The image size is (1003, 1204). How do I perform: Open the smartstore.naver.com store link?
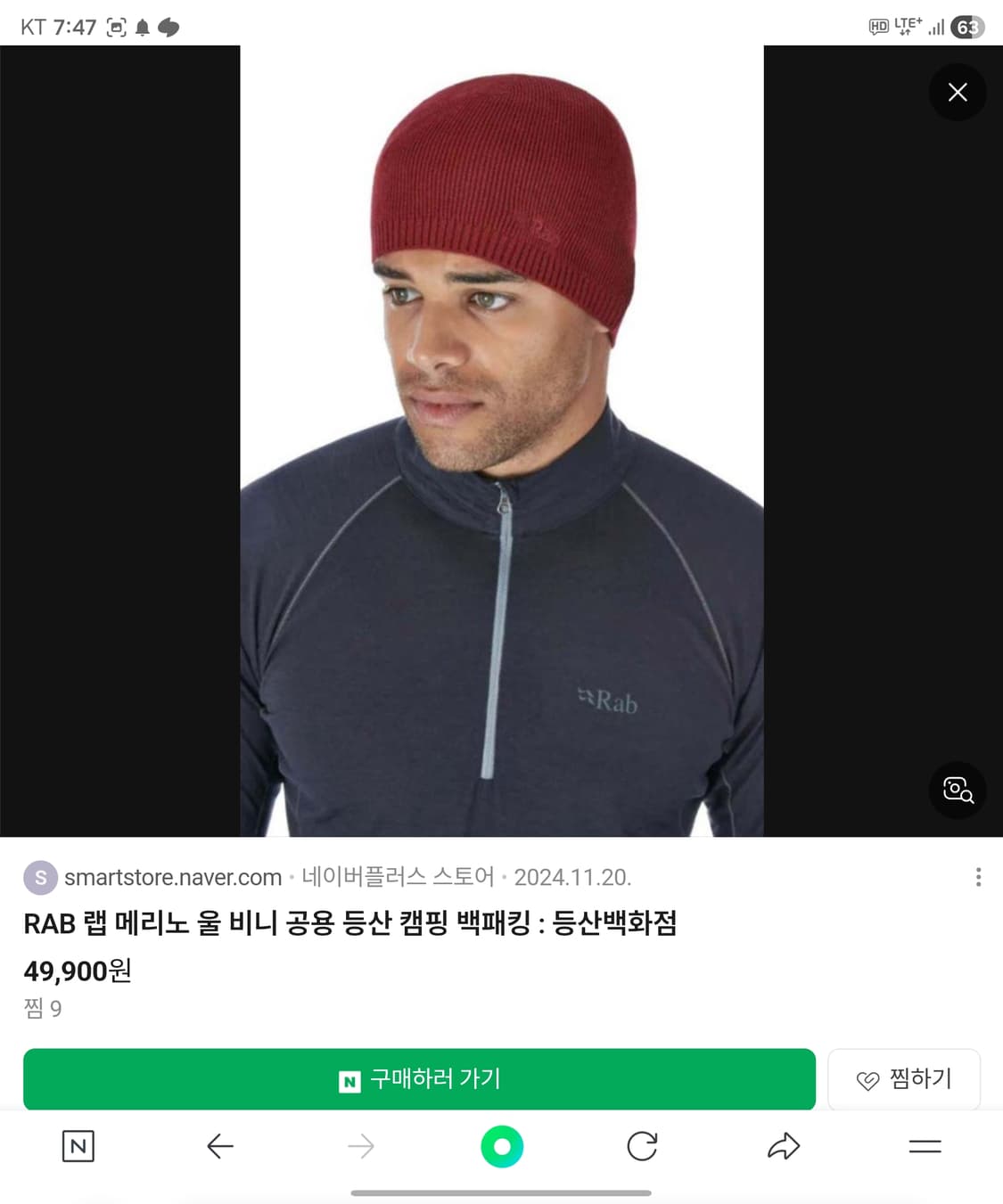click(x=173, y=877)
